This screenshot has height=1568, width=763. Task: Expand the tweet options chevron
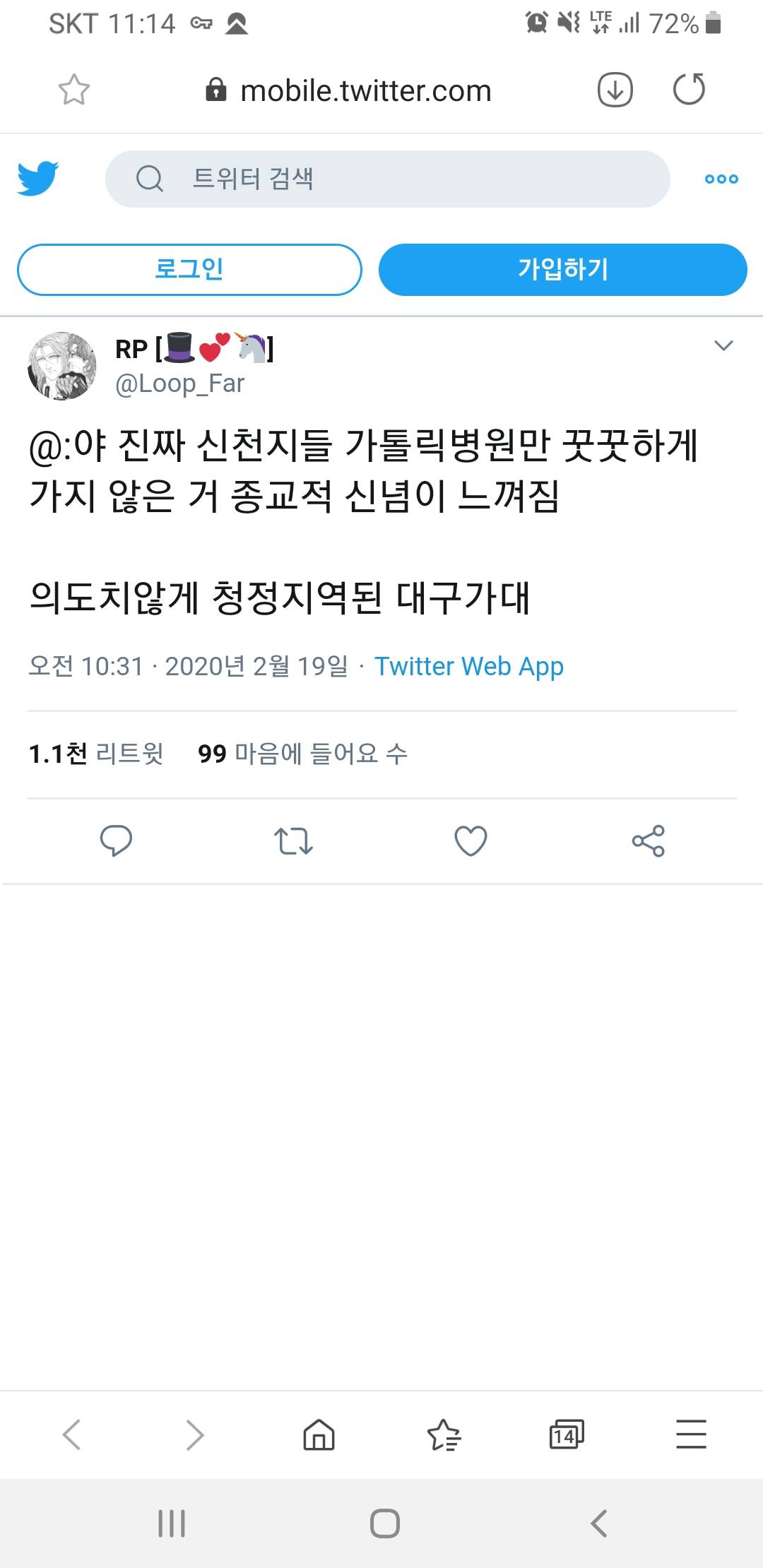click(x=723, y=345)
